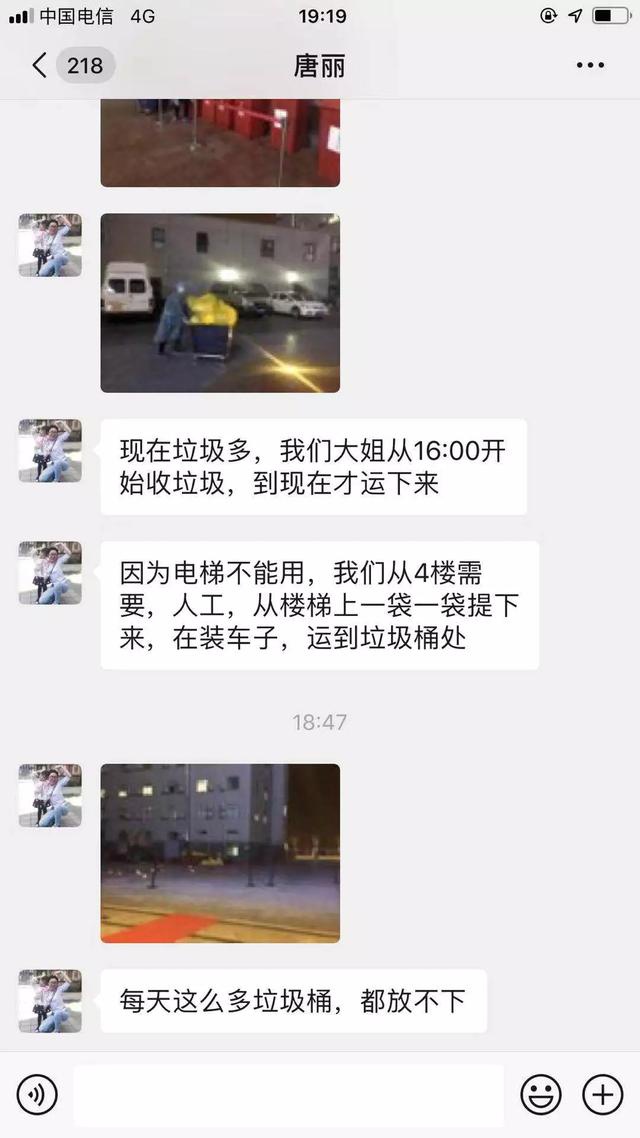Open the partially visible photo with red bins
Screen dimensions: 640x1138
[x=220, y=143]
